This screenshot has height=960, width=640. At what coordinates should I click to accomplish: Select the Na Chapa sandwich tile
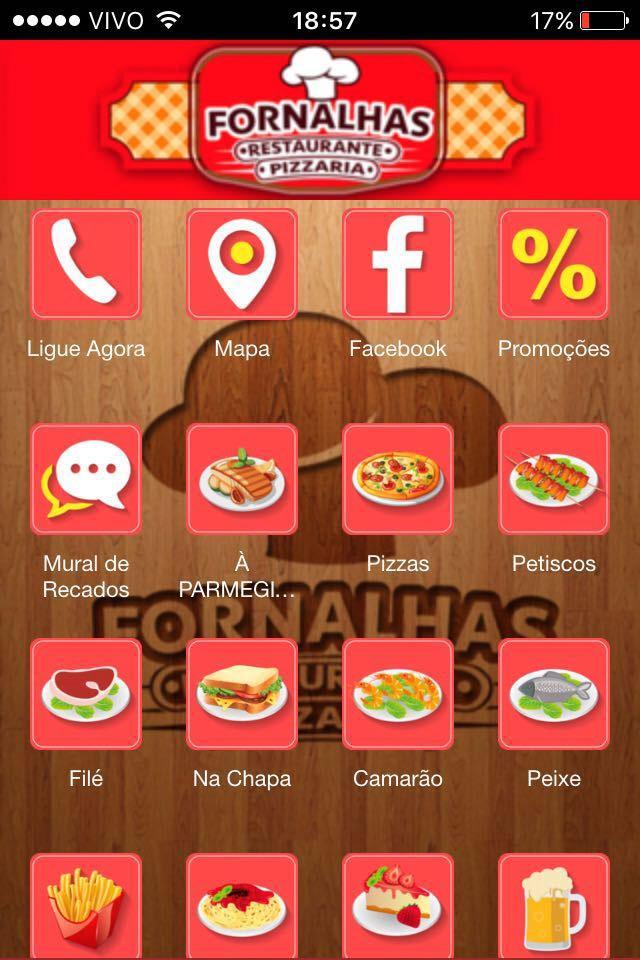click(x=242, y=694)
